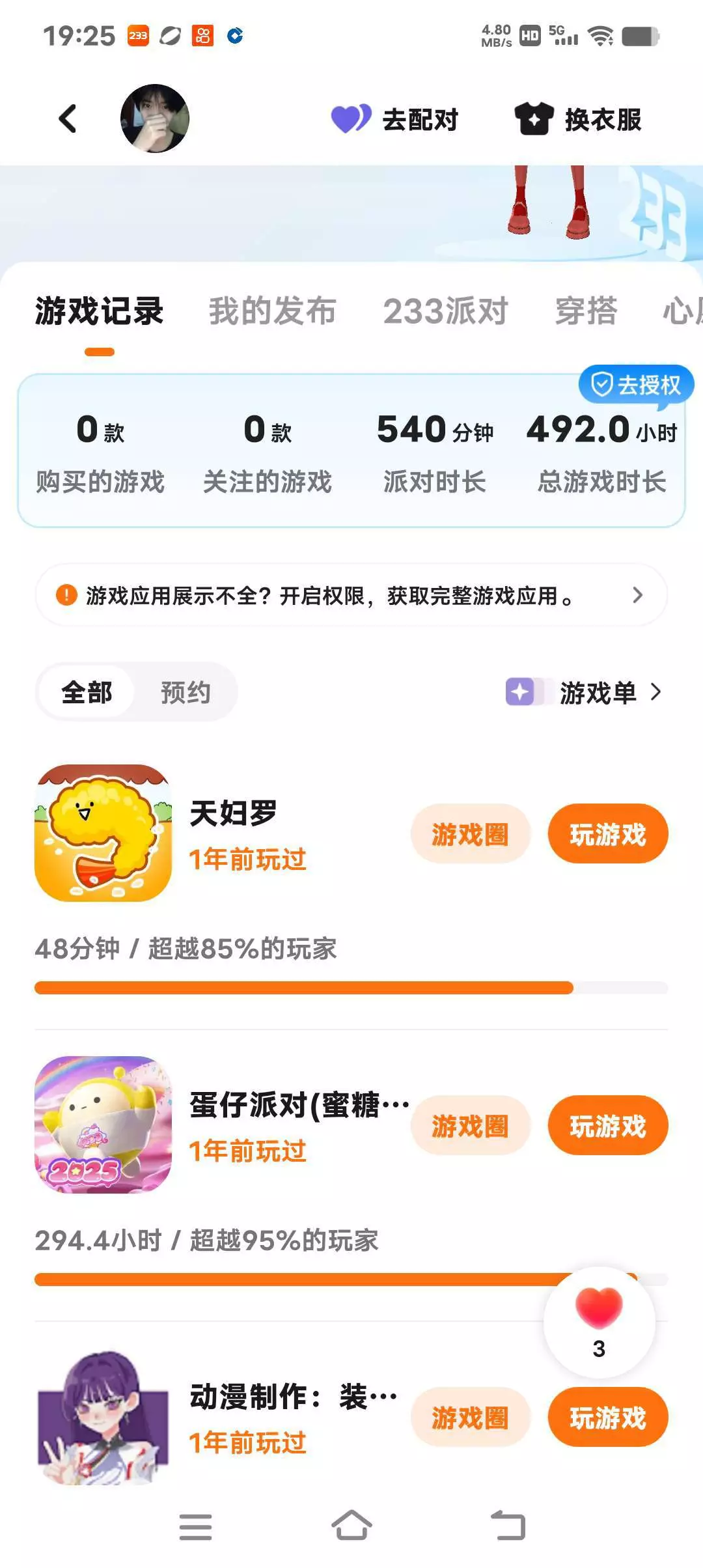Select the 预约 filter
The width and height of the screenshot is (703, 1568).
click(x=186, y=692)
